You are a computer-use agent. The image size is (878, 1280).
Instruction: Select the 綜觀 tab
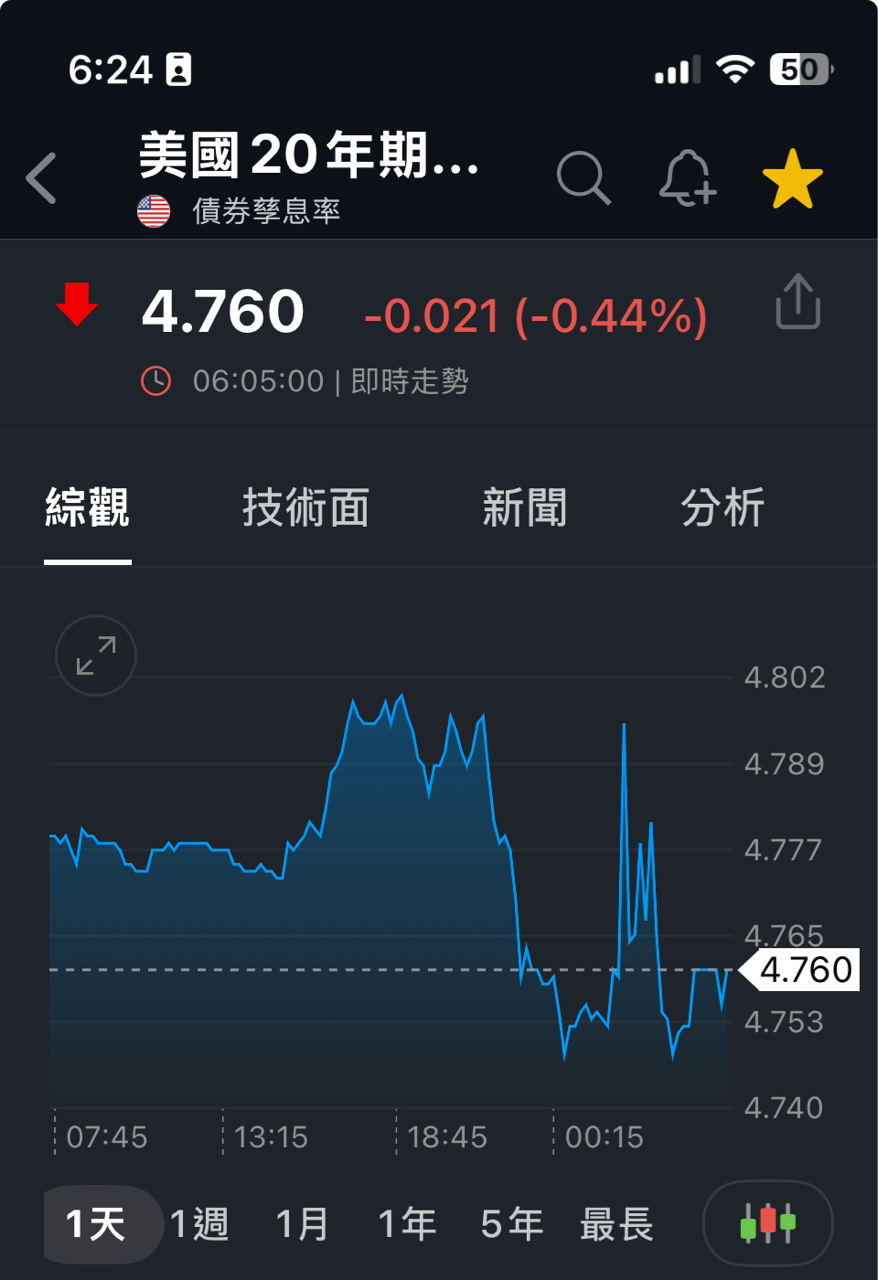(x=88, y=508)
